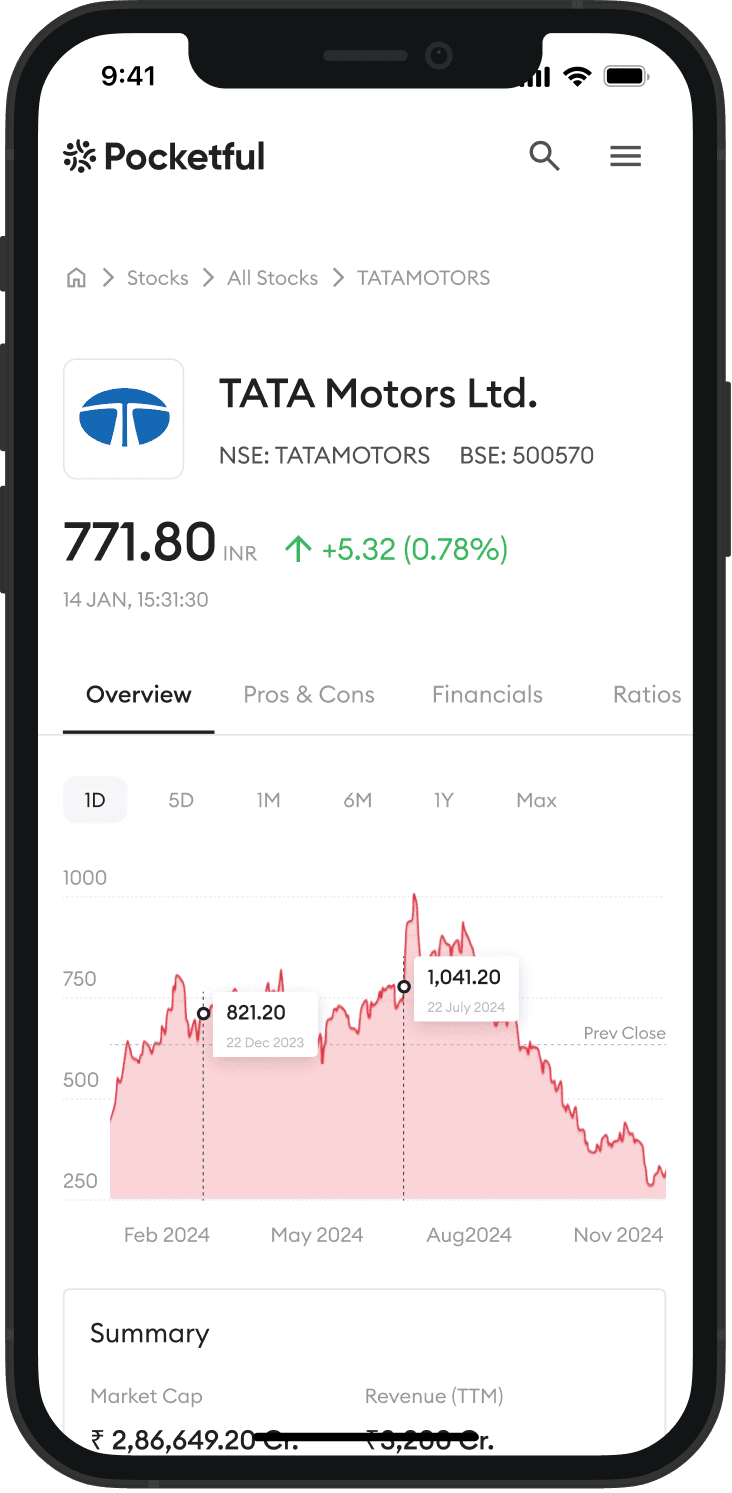Switch to the Pros & Cons tab
732x1493 pixels.
309,695
